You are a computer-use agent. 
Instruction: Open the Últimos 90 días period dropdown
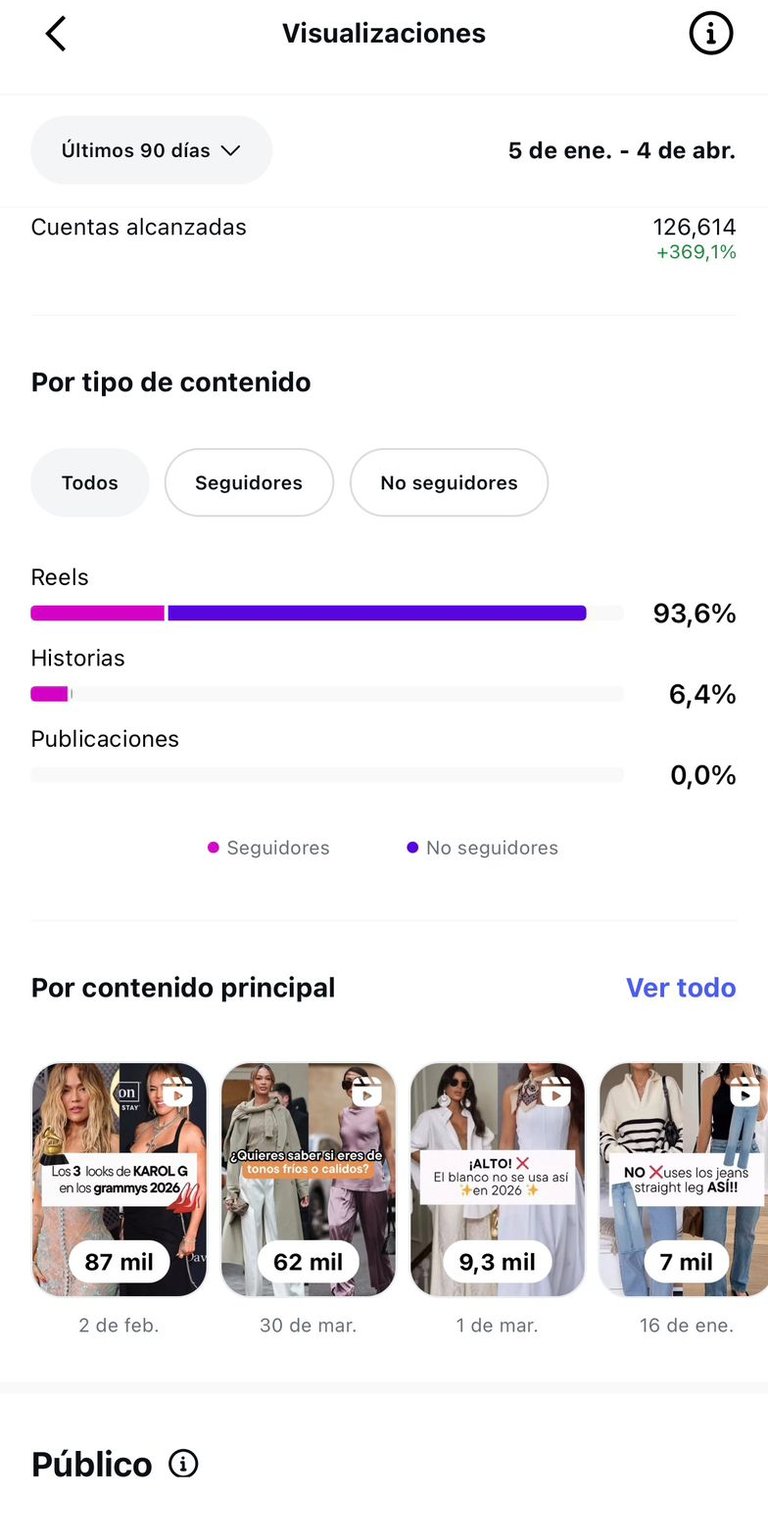151,151
